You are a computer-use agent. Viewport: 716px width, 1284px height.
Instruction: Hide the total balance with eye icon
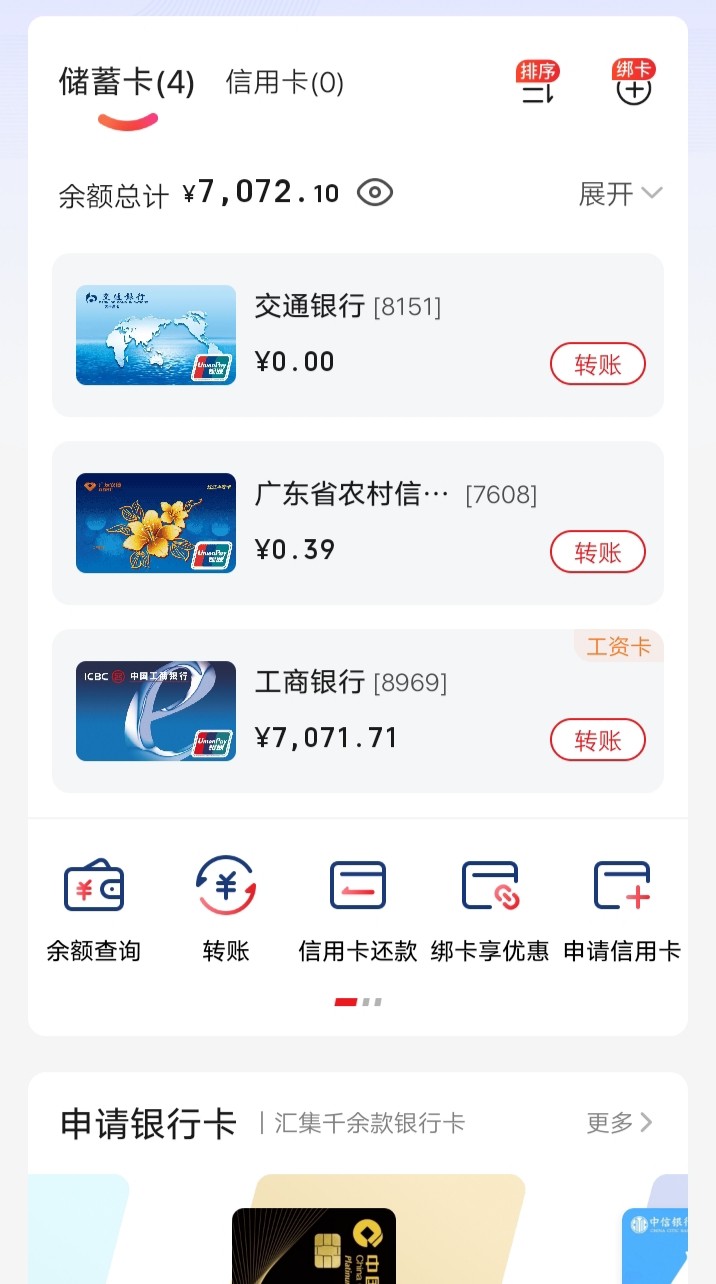(375, 192)
